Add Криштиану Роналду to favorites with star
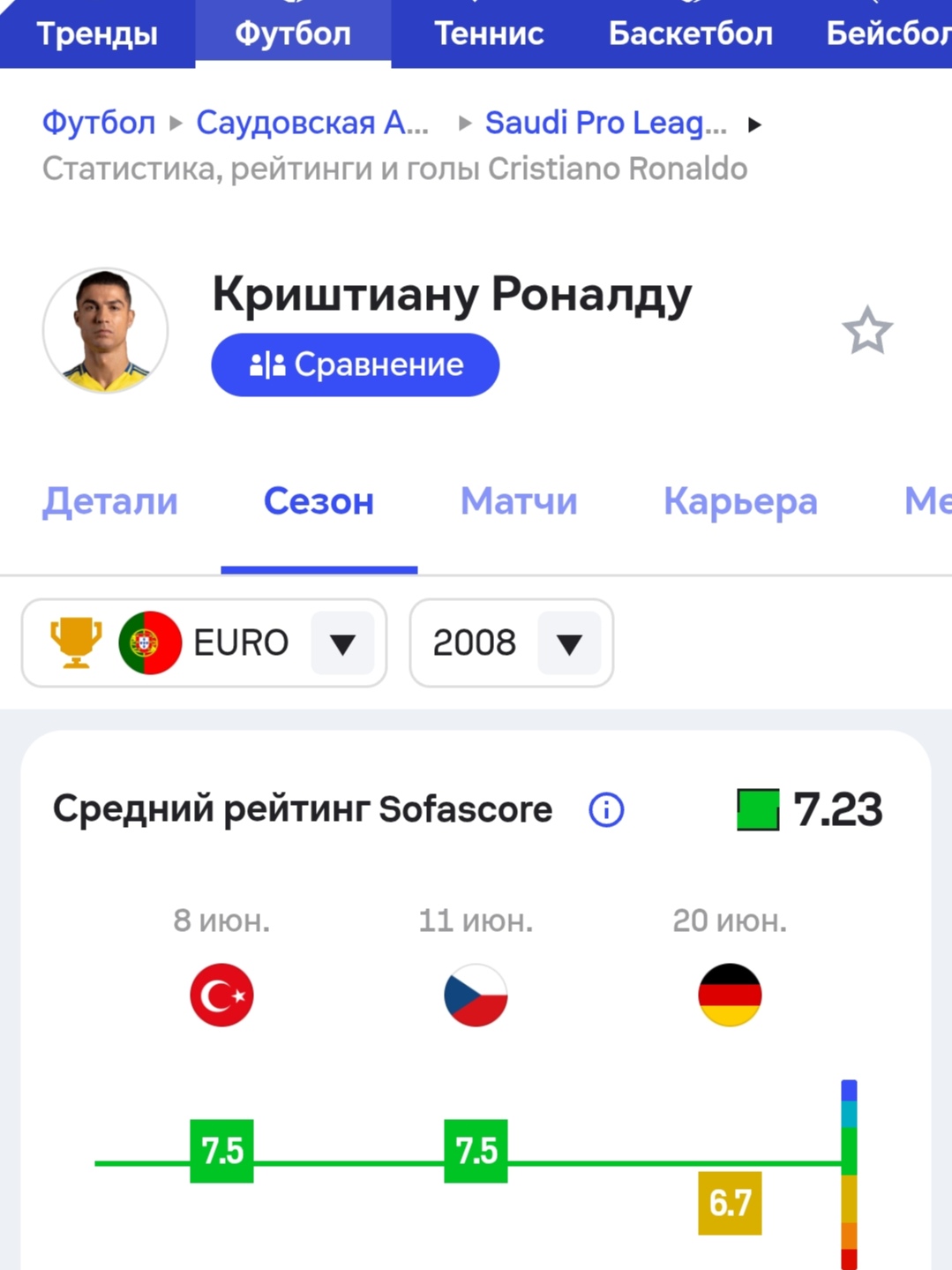 click(x=867, y=331)
